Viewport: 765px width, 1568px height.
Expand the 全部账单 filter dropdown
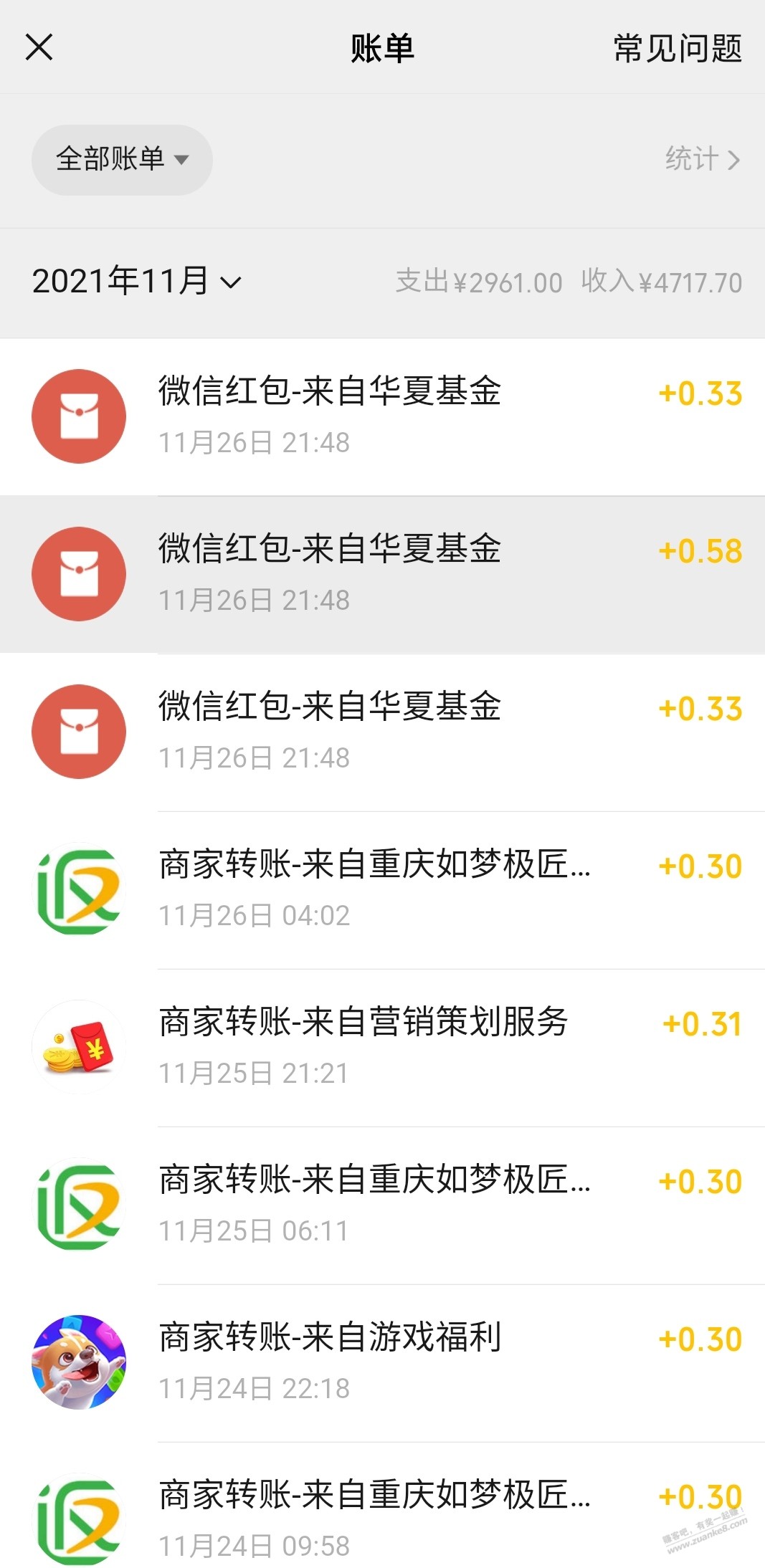coord(122,160)
